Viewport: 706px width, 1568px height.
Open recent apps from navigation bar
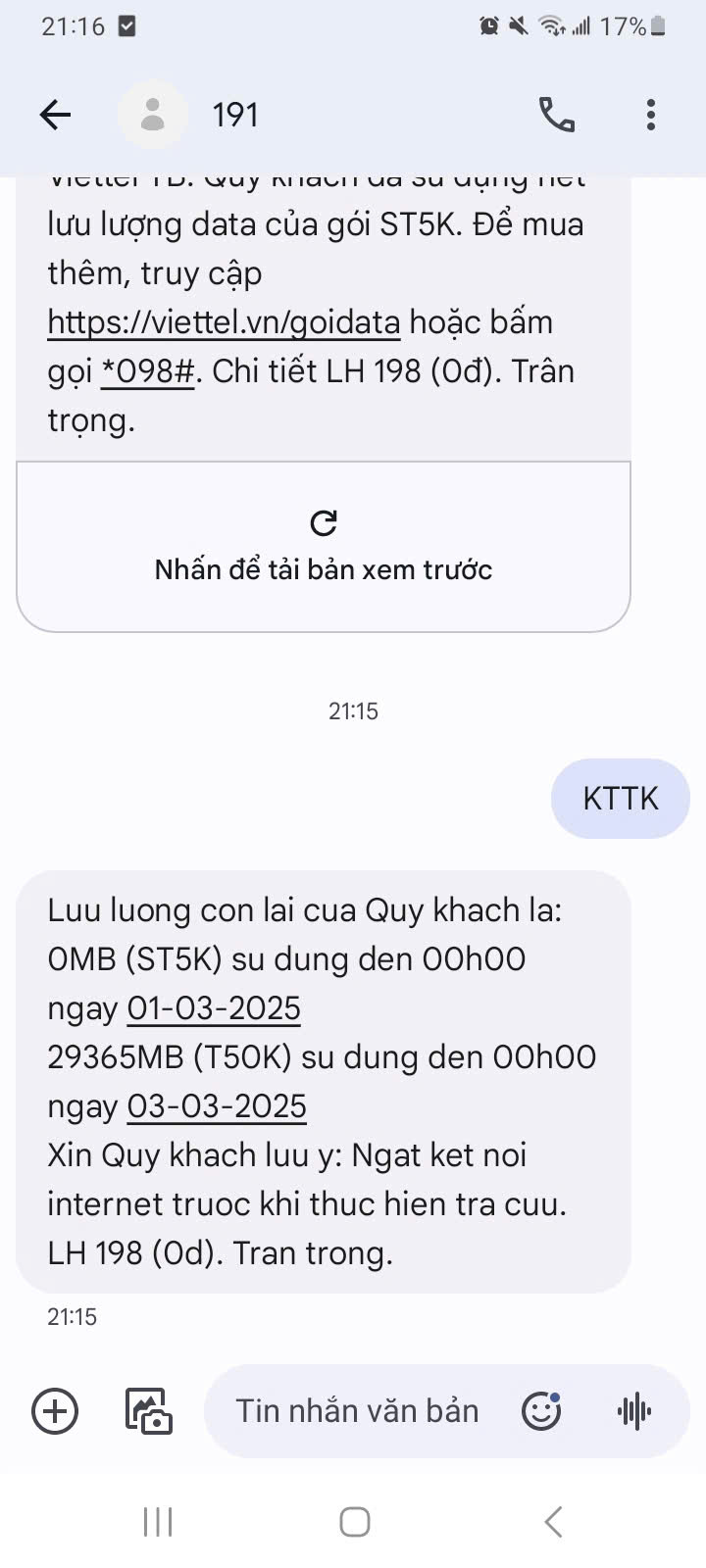(158, 1522)
